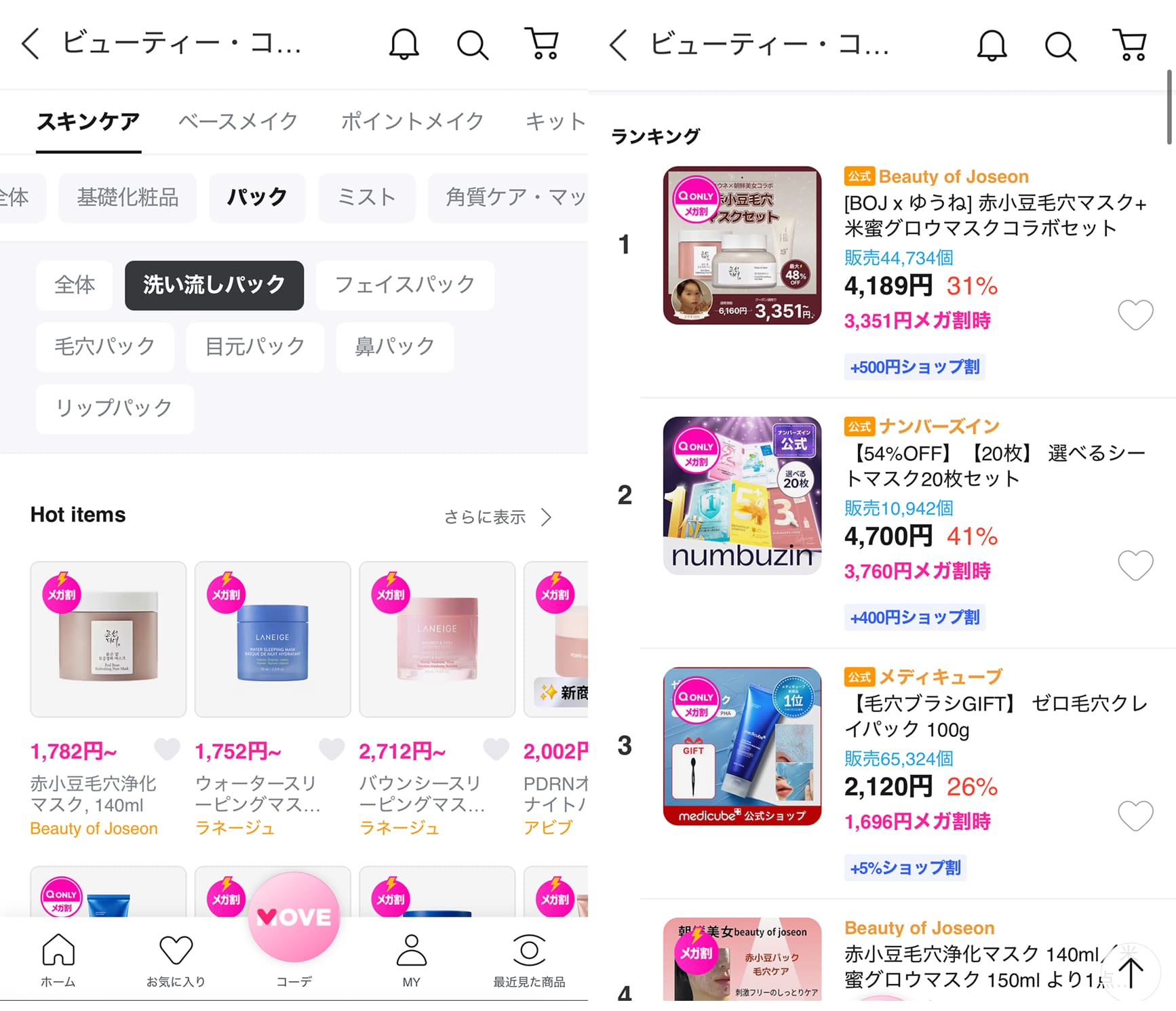Select the リップパック chip
Viewport: 1176px width, 1011px height.
115,408
